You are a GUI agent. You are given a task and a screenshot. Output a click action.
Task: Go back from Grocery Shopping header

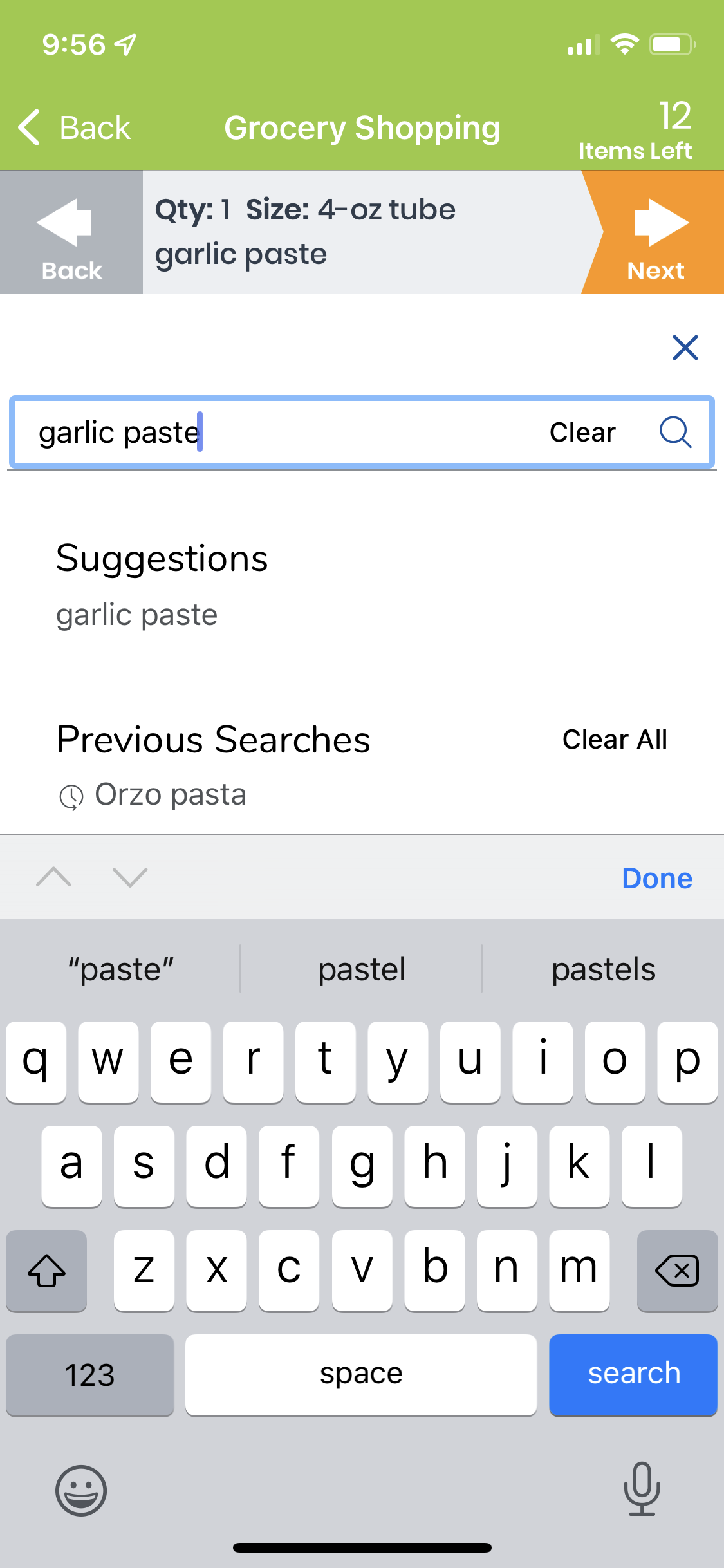pyautogui.click(x=74, y=127)
